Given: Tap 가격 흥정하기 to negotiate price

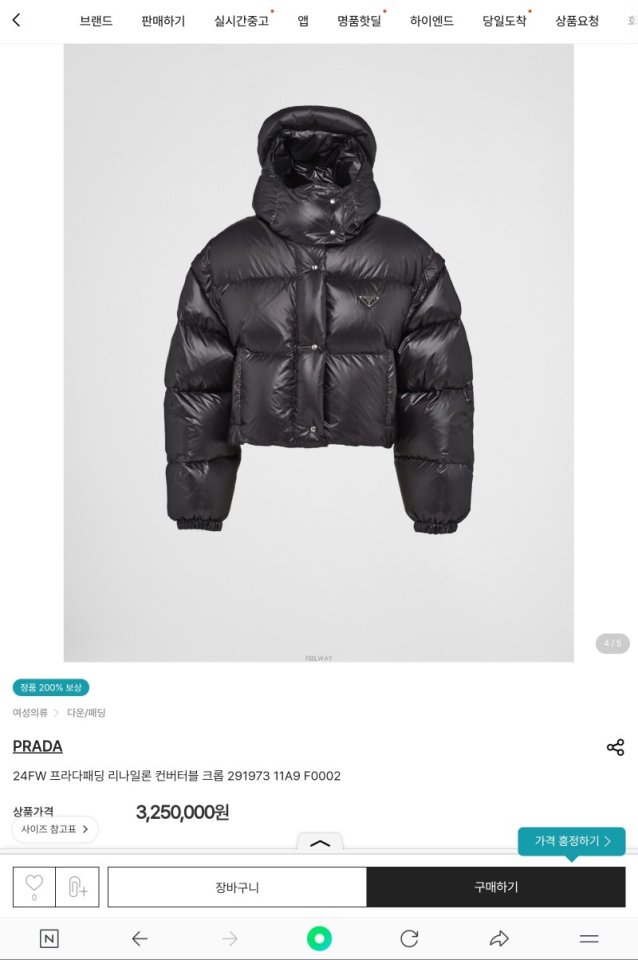Looking at the screenshot, I should pyautogui.click(x=571, y=841).
